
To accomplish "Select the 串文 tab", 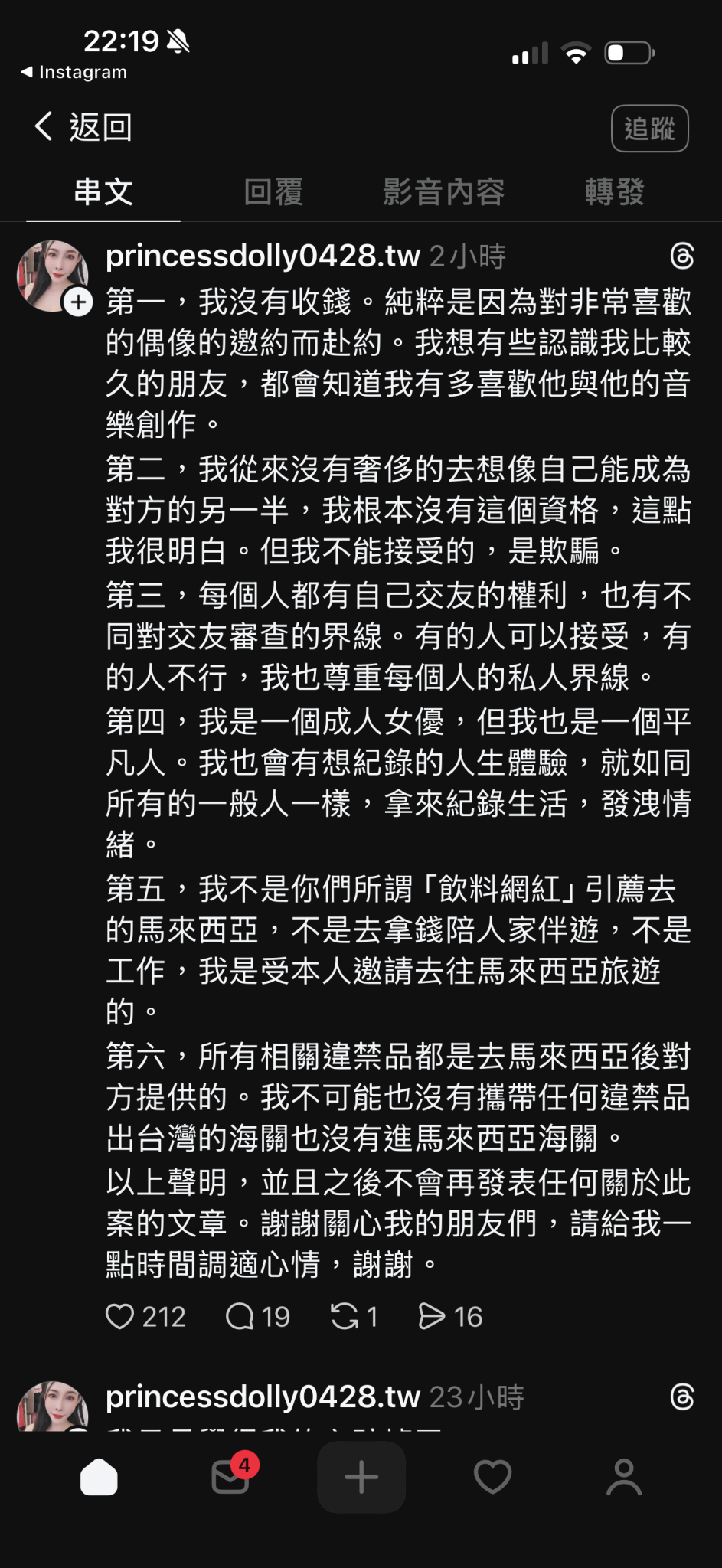I will 103,192.
